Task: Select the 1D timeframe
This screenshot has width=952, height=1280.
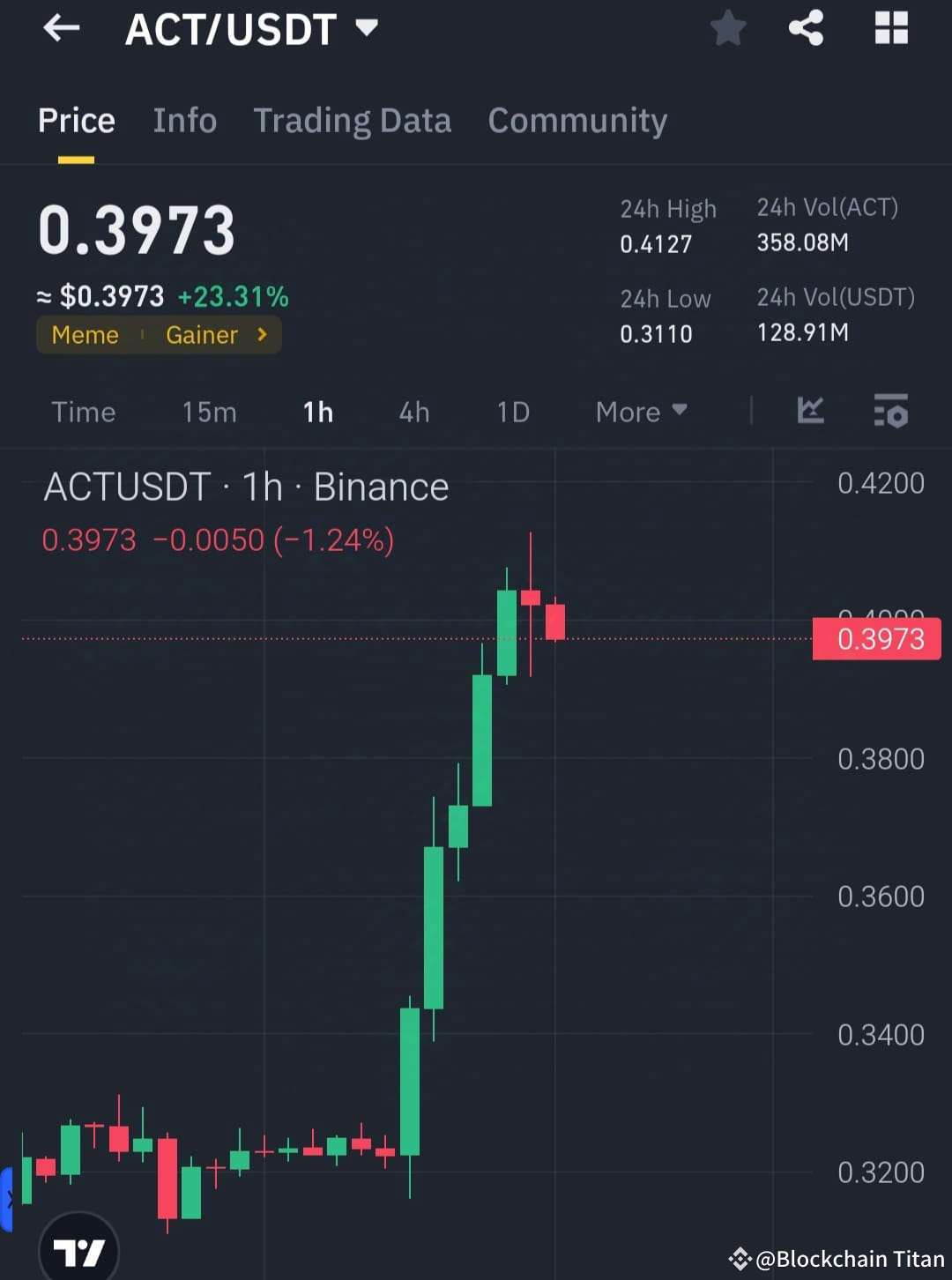Action: coord(512,412)
